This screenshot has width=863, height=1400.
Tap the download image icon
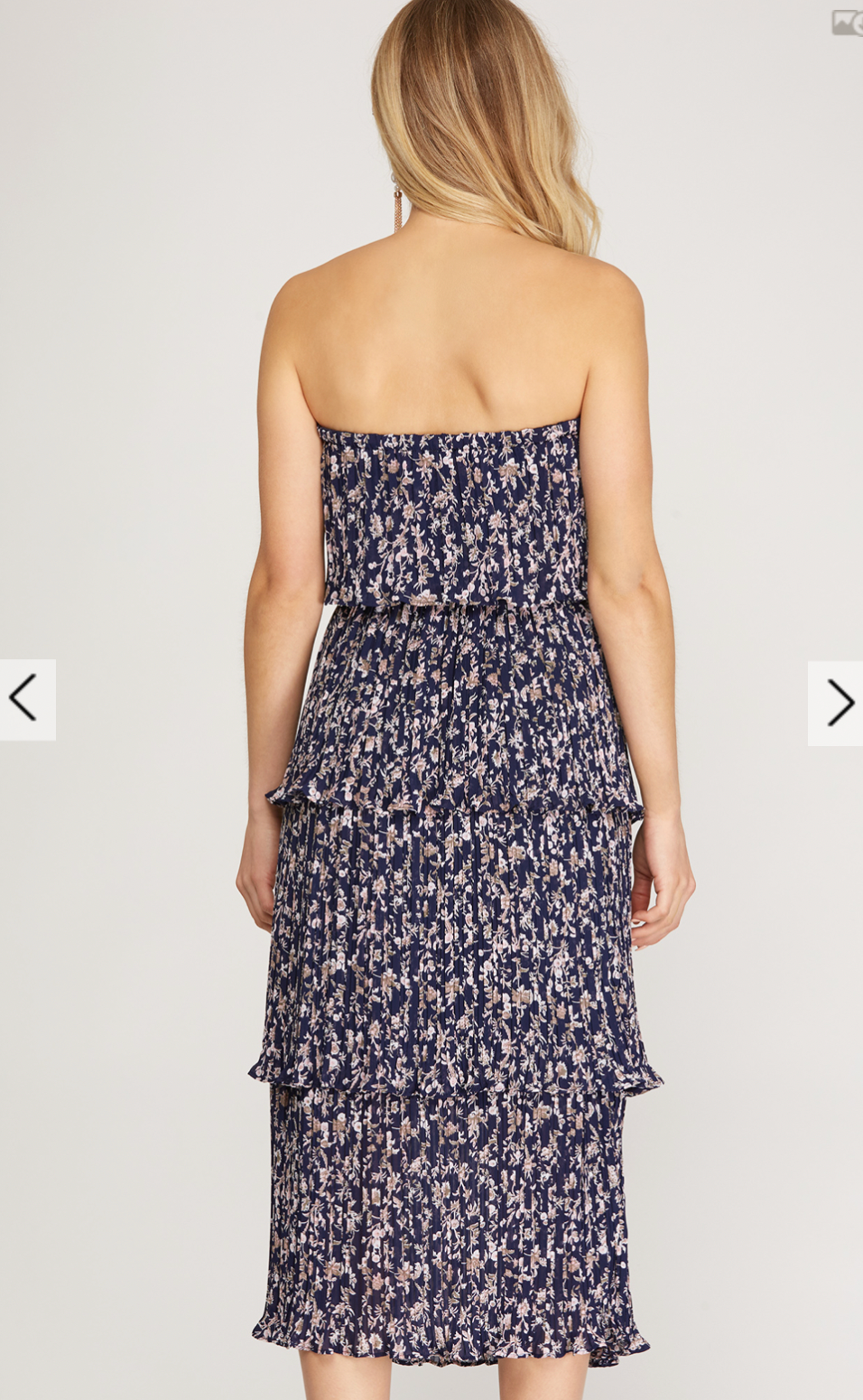coord(847,23)
